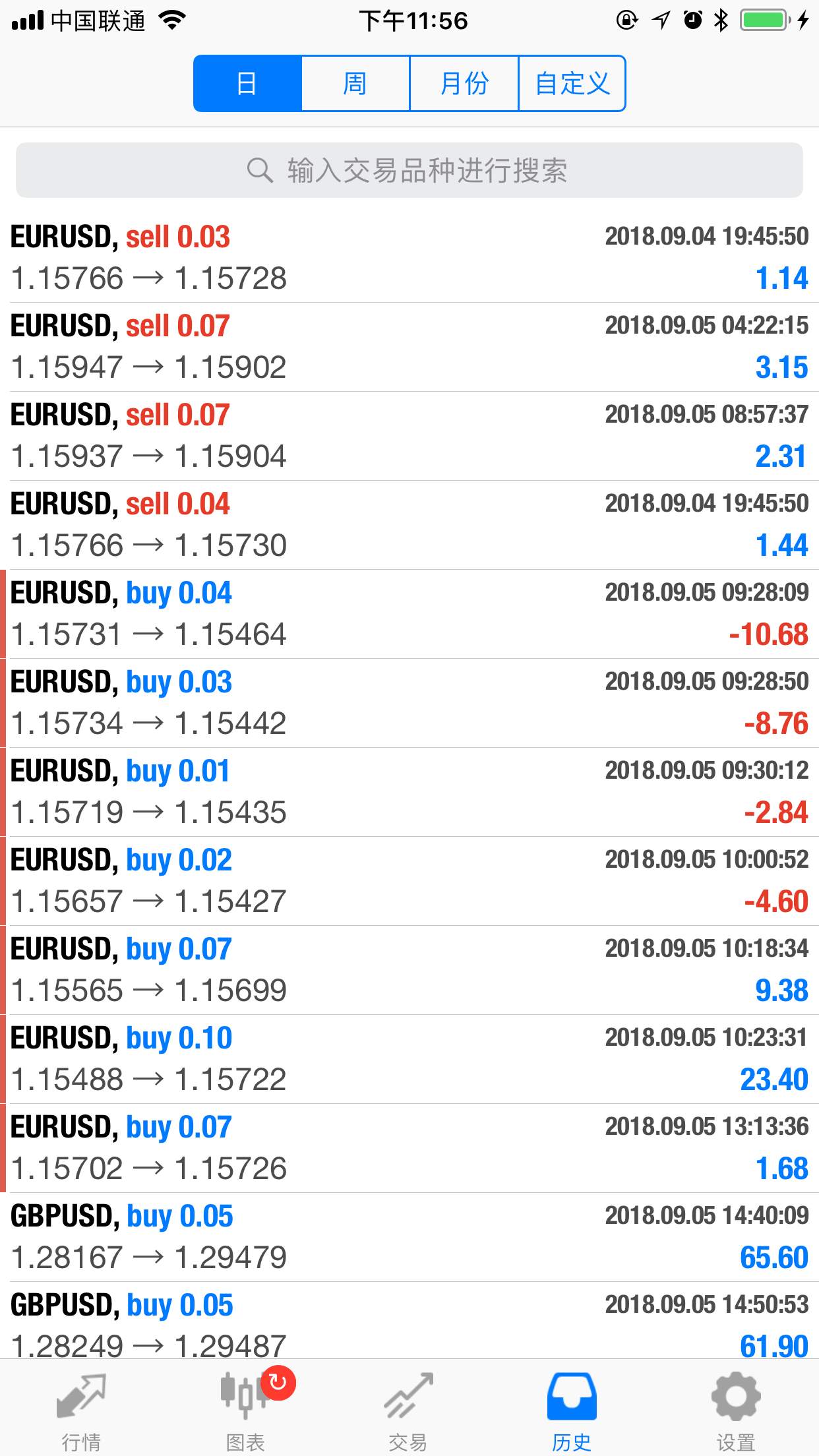819x1456 pixels.
Task: Switch to the 月份 (month) period
Action: pyautogui.click(x=464, y=84)
